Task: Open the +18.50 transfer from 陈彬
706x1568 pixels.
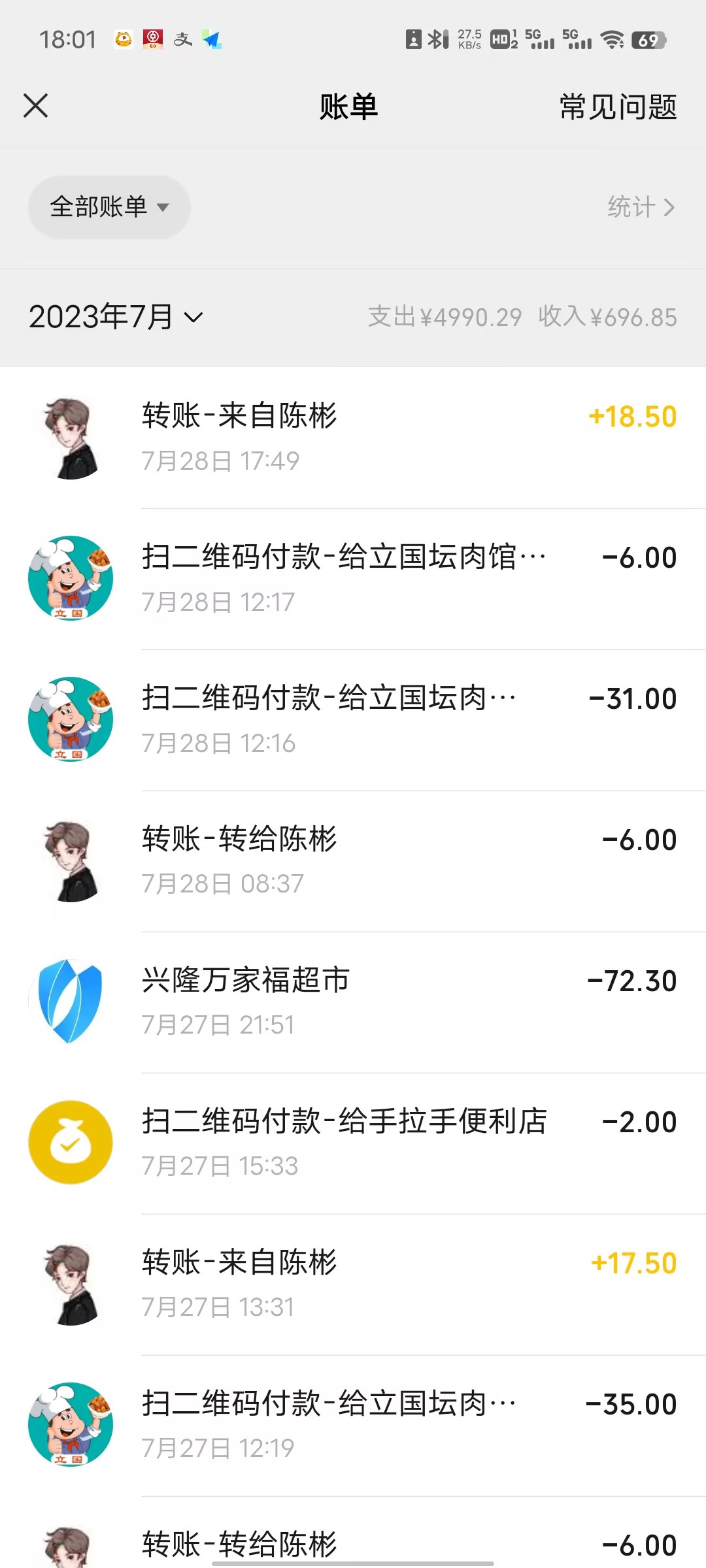Action: tap(353, 438)
